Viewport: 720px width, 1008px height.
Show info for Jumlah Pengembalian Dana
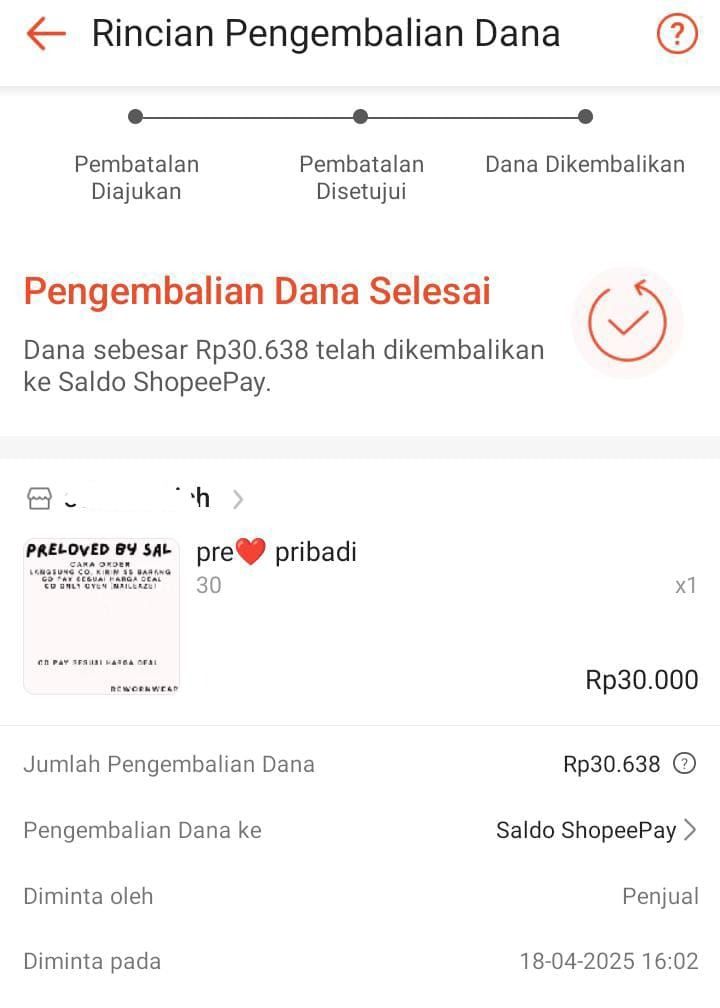click(684, 764)
